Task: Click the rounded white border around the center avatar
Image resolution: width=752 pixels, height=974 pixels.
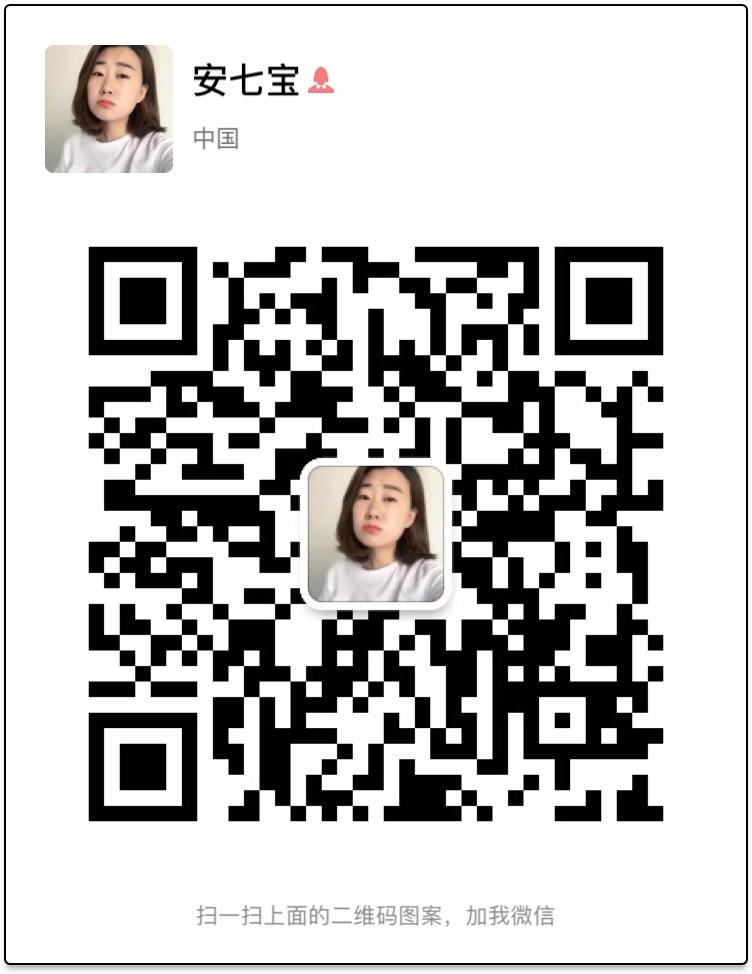Action: pos(311,535)
